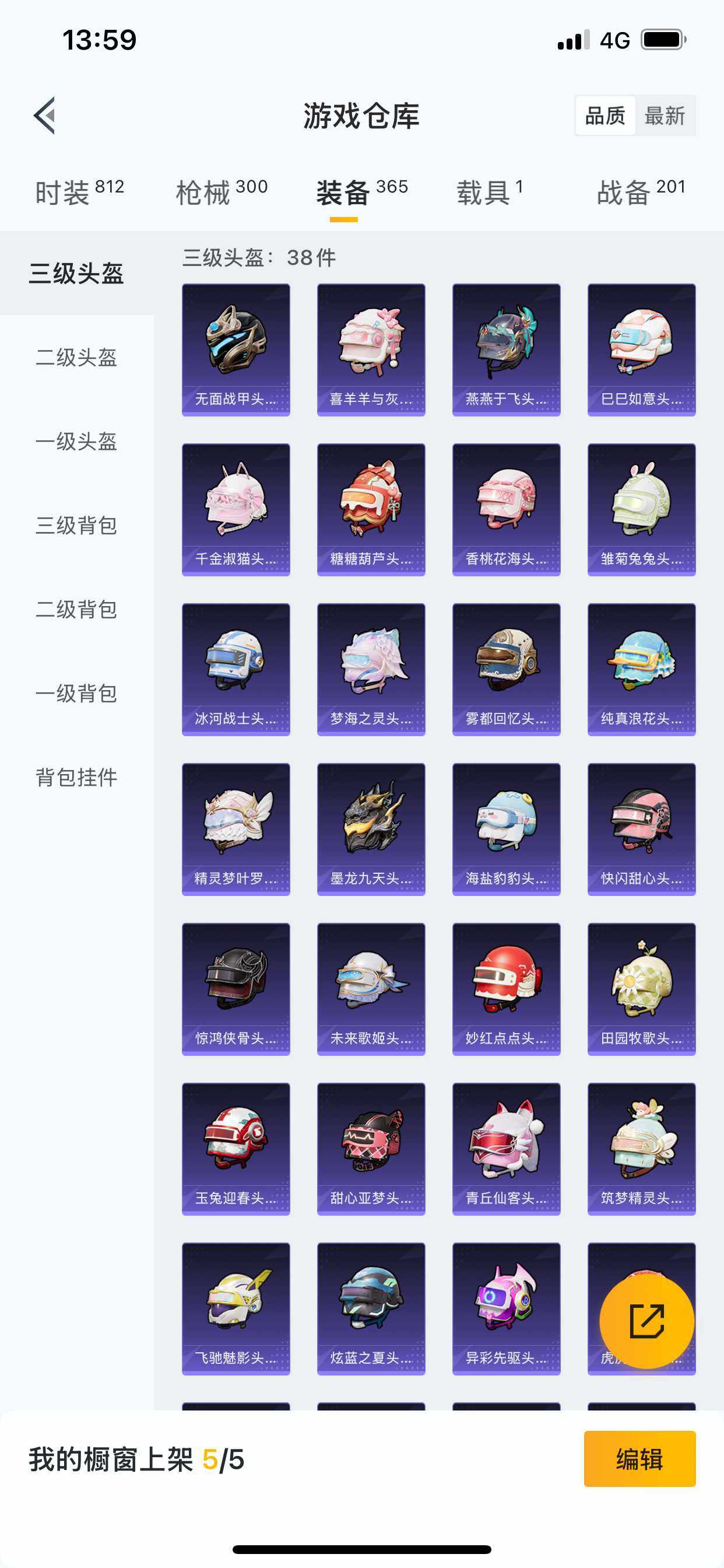Select the 背包挂件 category
The height and width of the screenshot is (1568, 724).
74,776
